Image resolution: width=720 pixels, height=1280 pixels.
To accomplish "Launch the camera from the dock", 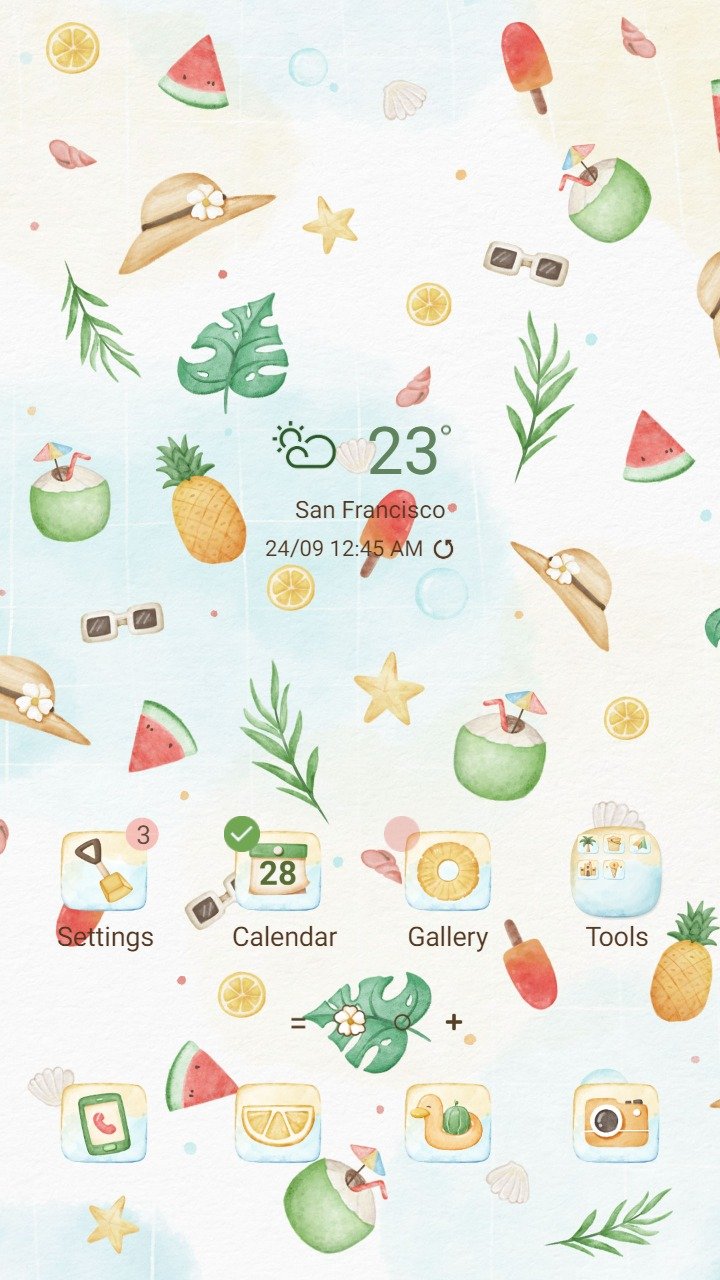I will click(x=616, y=1123).
